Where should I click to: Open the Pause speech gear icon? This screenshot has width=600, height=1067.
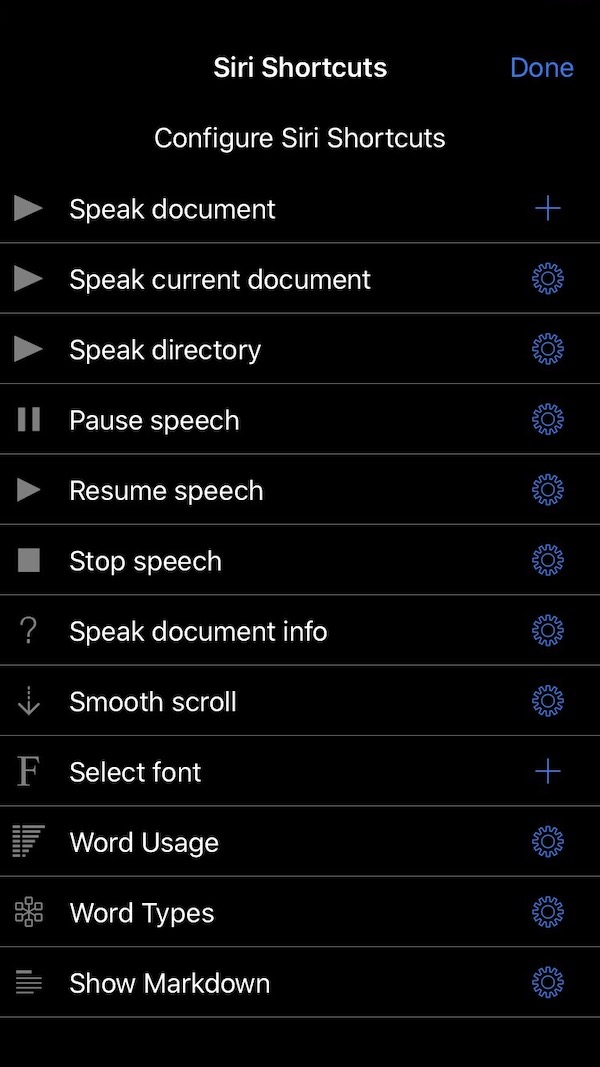click(548, 420)
